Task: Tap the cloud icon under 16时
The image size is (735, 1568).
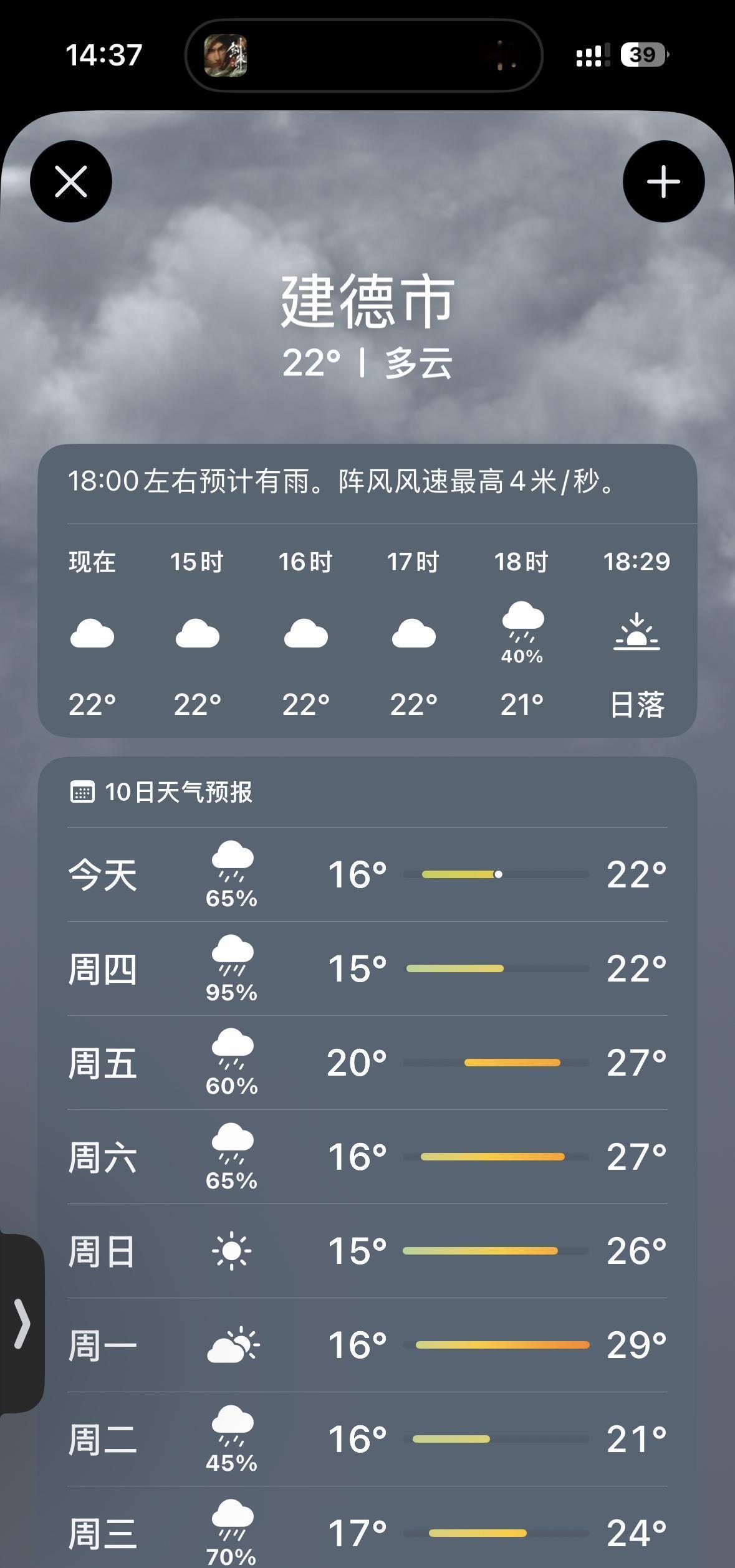Action: (x=305, y=636)
